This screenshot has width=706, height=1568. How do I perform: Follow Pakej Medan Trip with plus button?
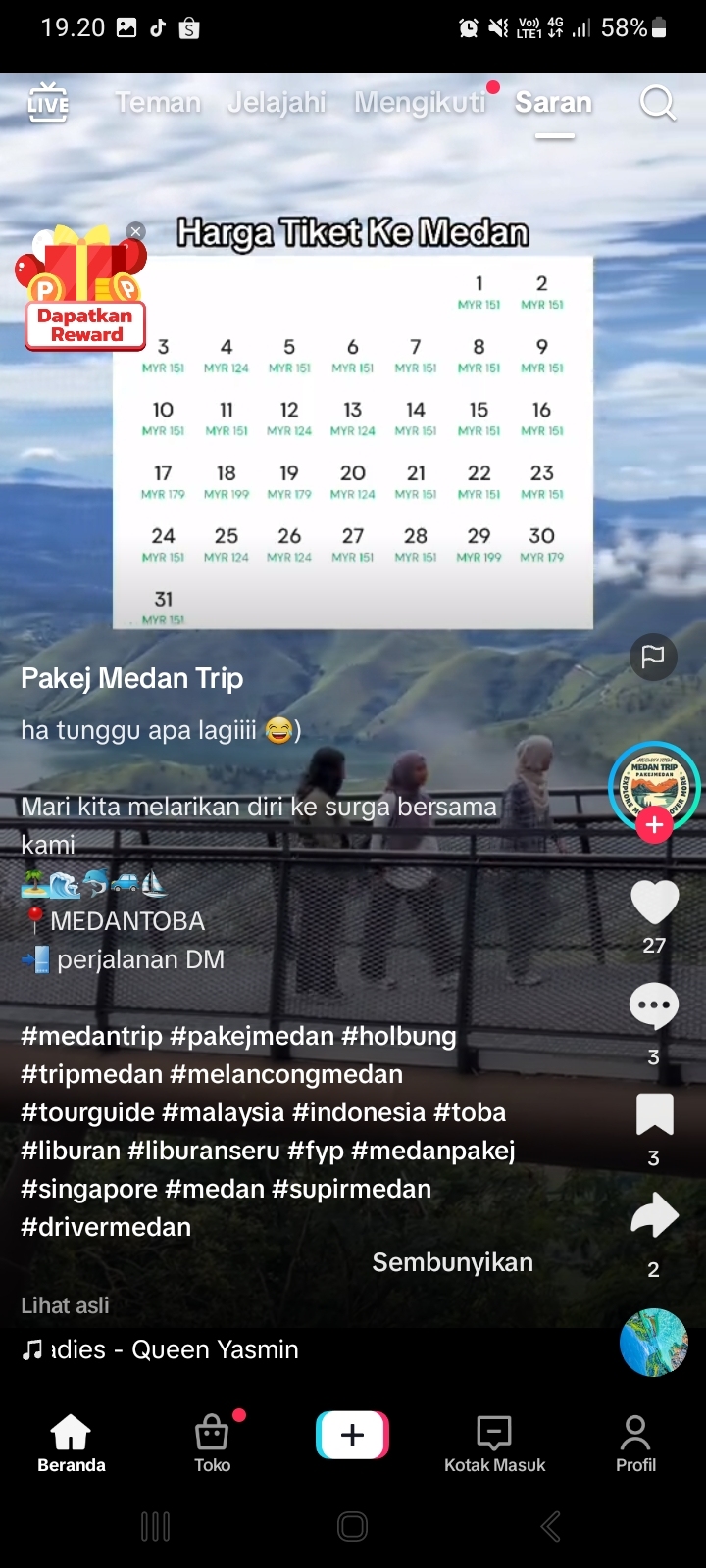pyautogui.click(x=654, y=825)
